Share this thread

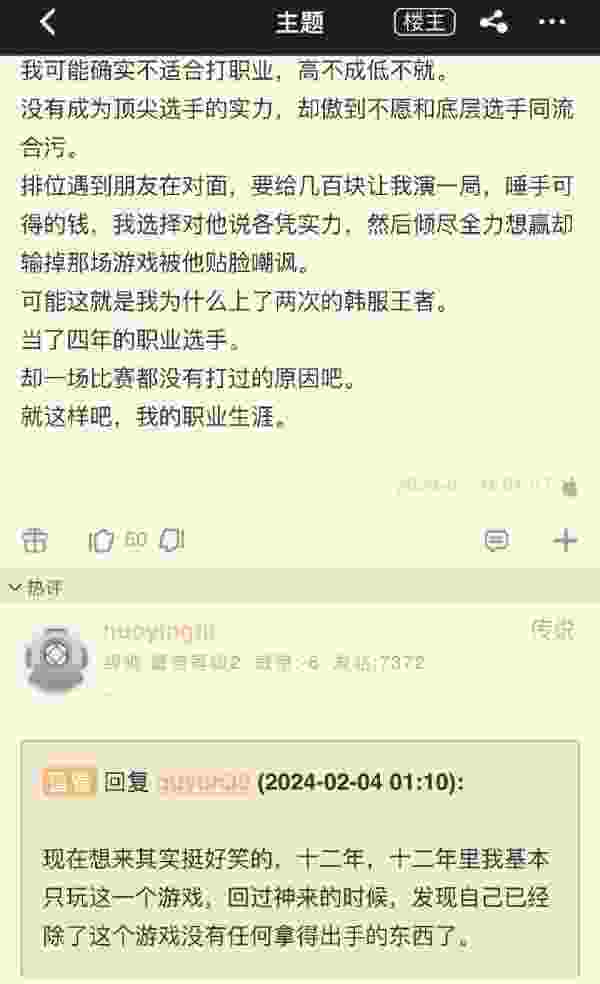click(x=493, y=22)
